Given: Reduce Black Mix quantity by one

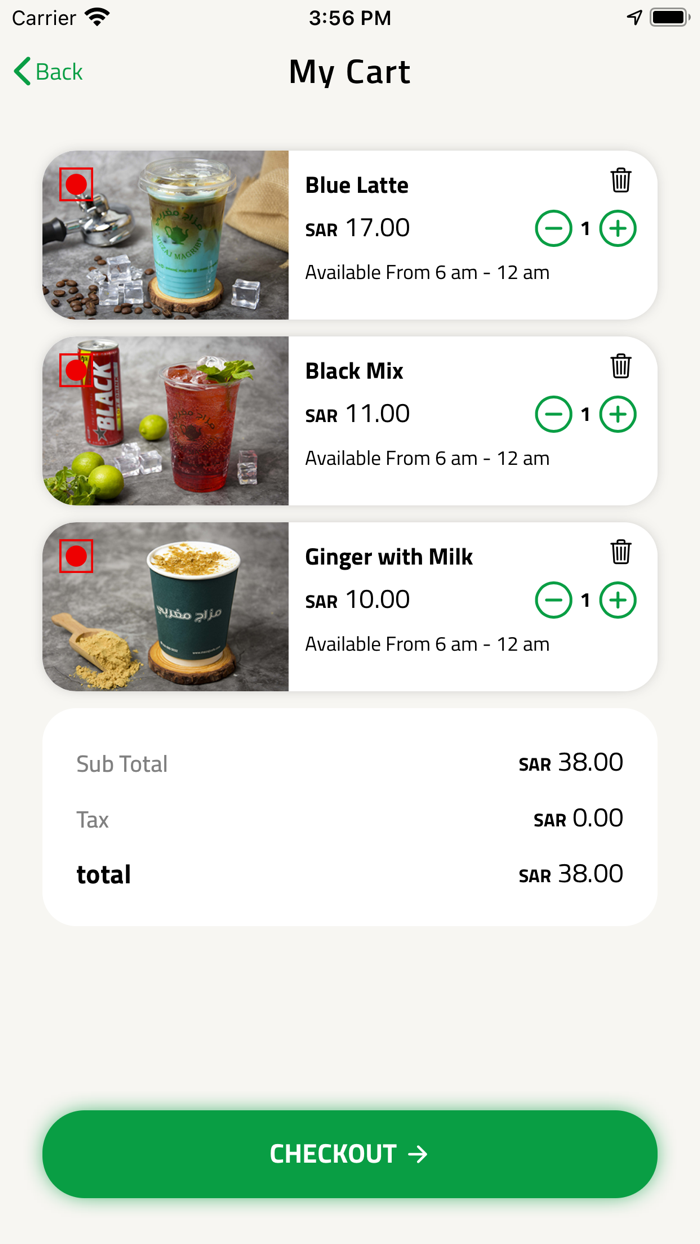Looking at the screenshot, I should [x=553, y=414].
